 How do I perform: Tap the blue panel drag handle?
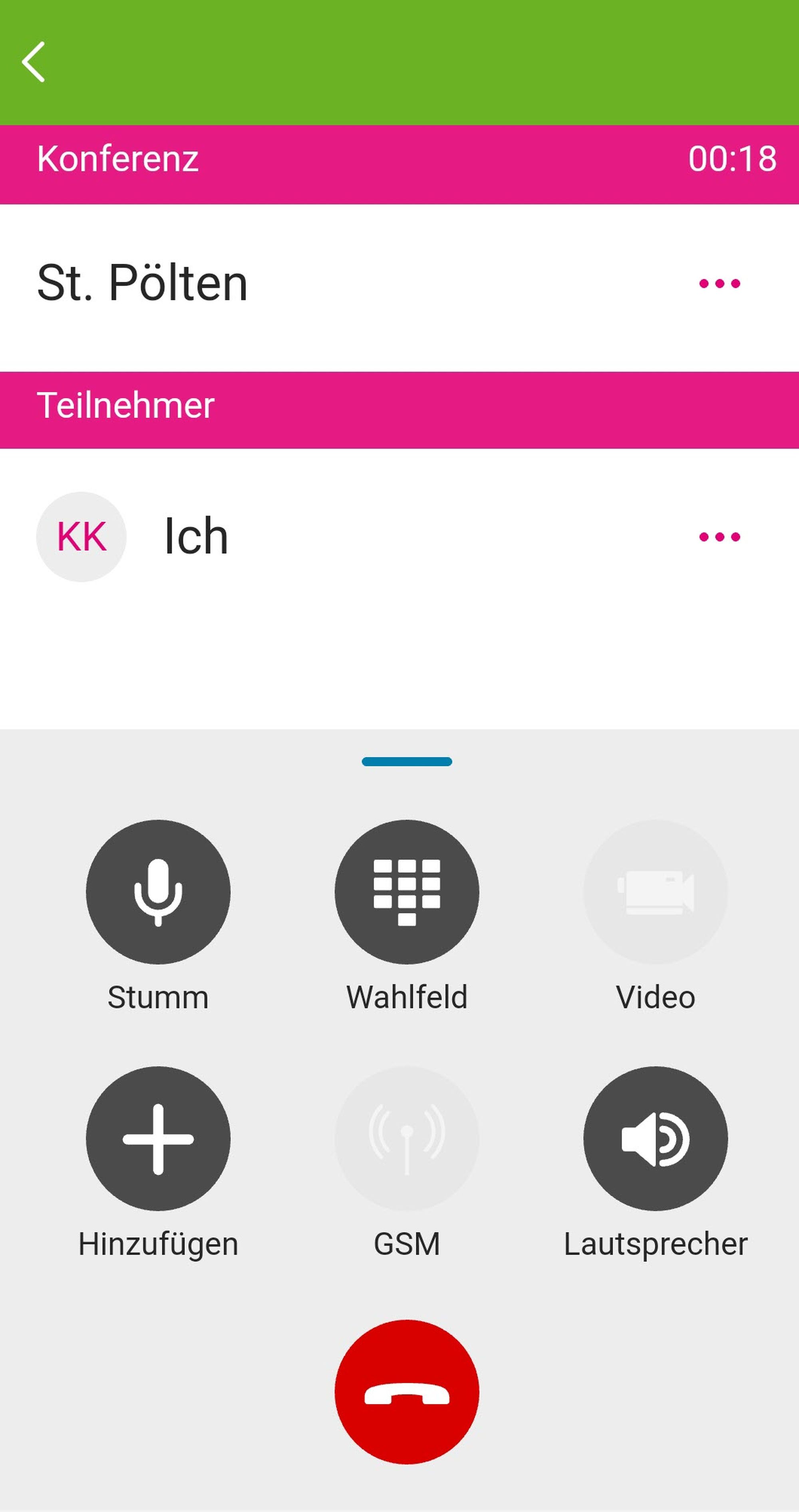(x=407, y=762)
